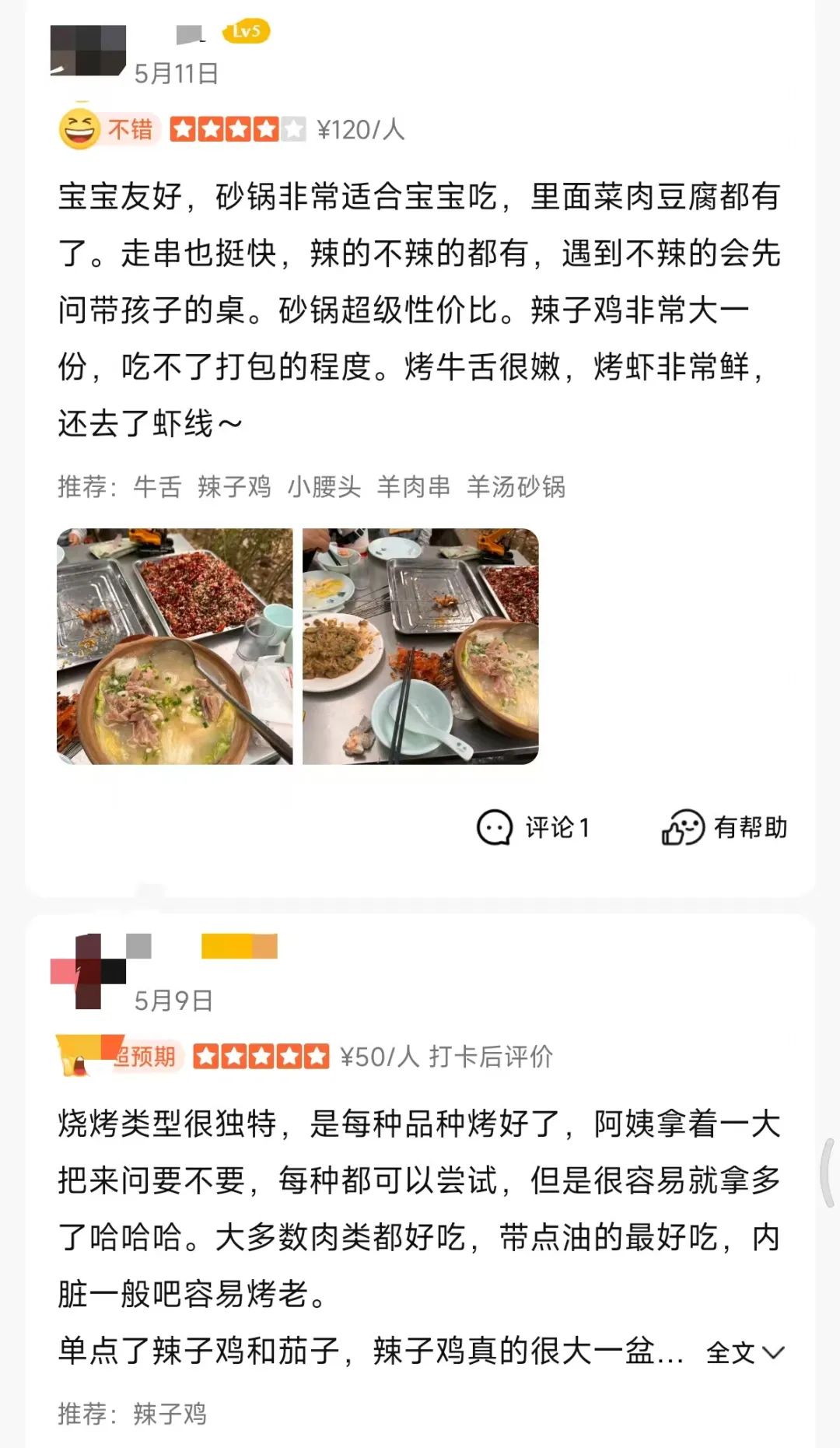View the second photo with chopsticks and bowl
Viewport: 840px width, 1448px height.
coord(420,647)
